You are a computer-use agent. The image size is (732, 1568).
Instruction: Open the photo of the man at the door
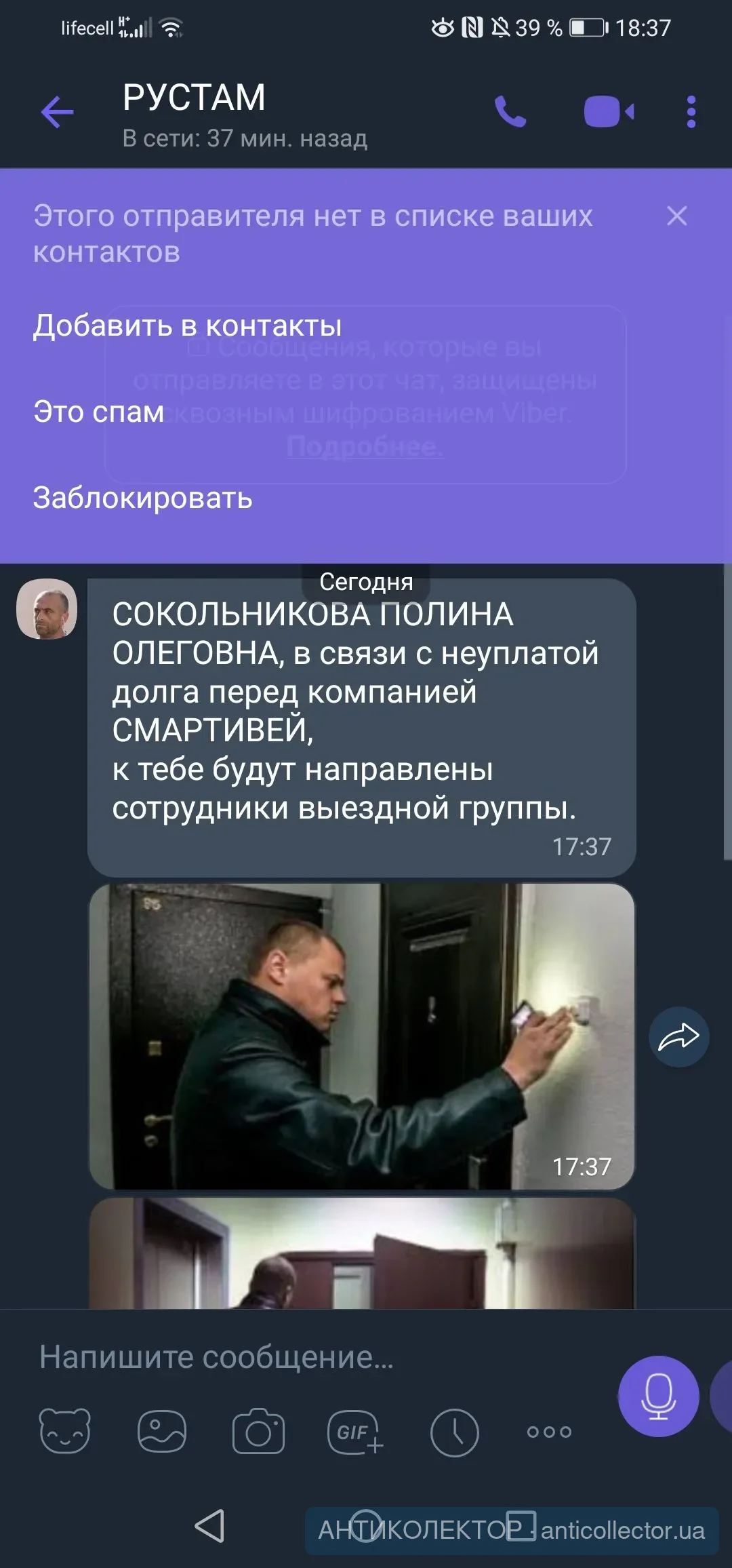click(x=361, y=1036)
